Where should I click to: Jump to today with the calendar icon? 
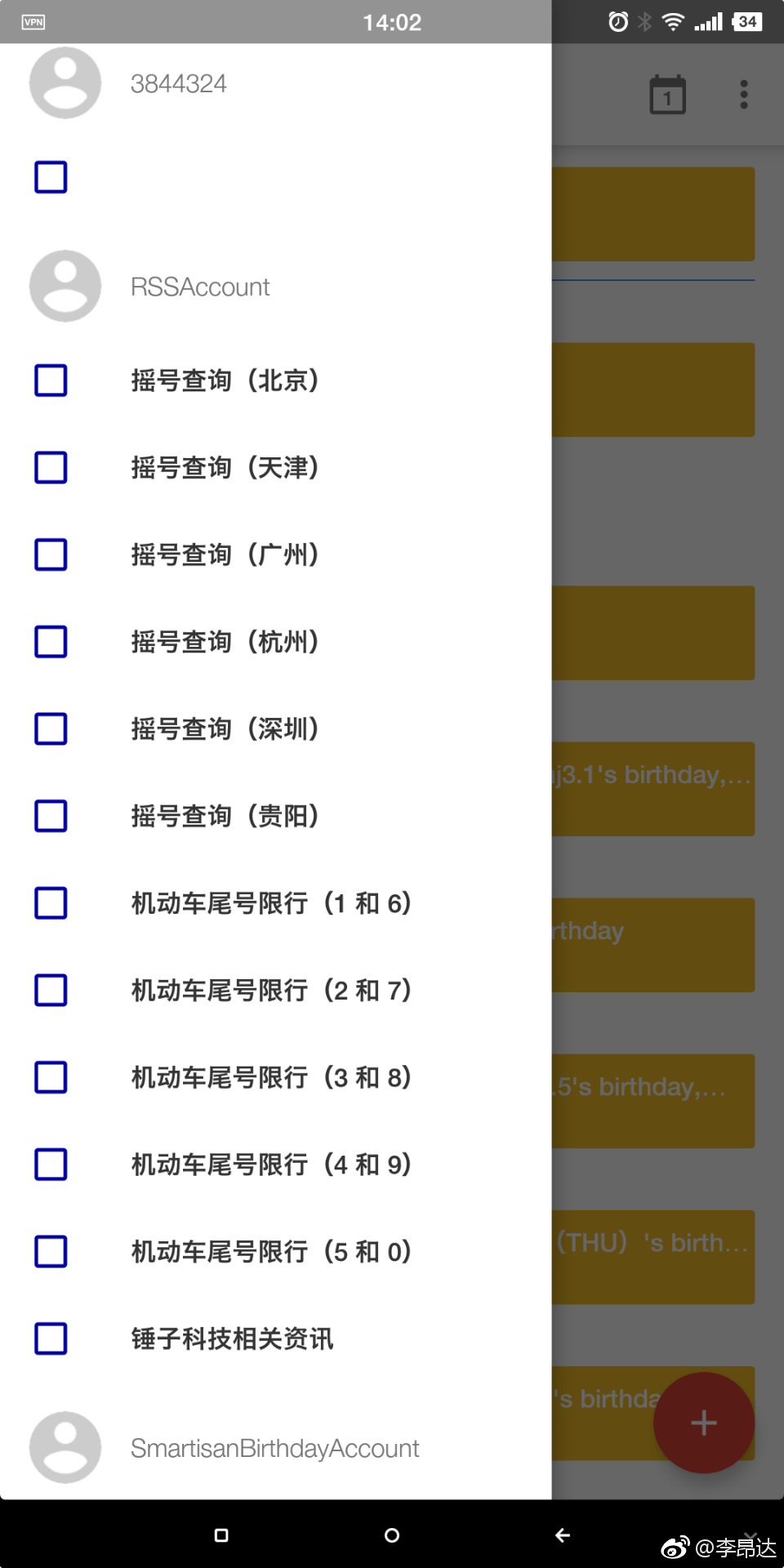click(x=667, y=95)
